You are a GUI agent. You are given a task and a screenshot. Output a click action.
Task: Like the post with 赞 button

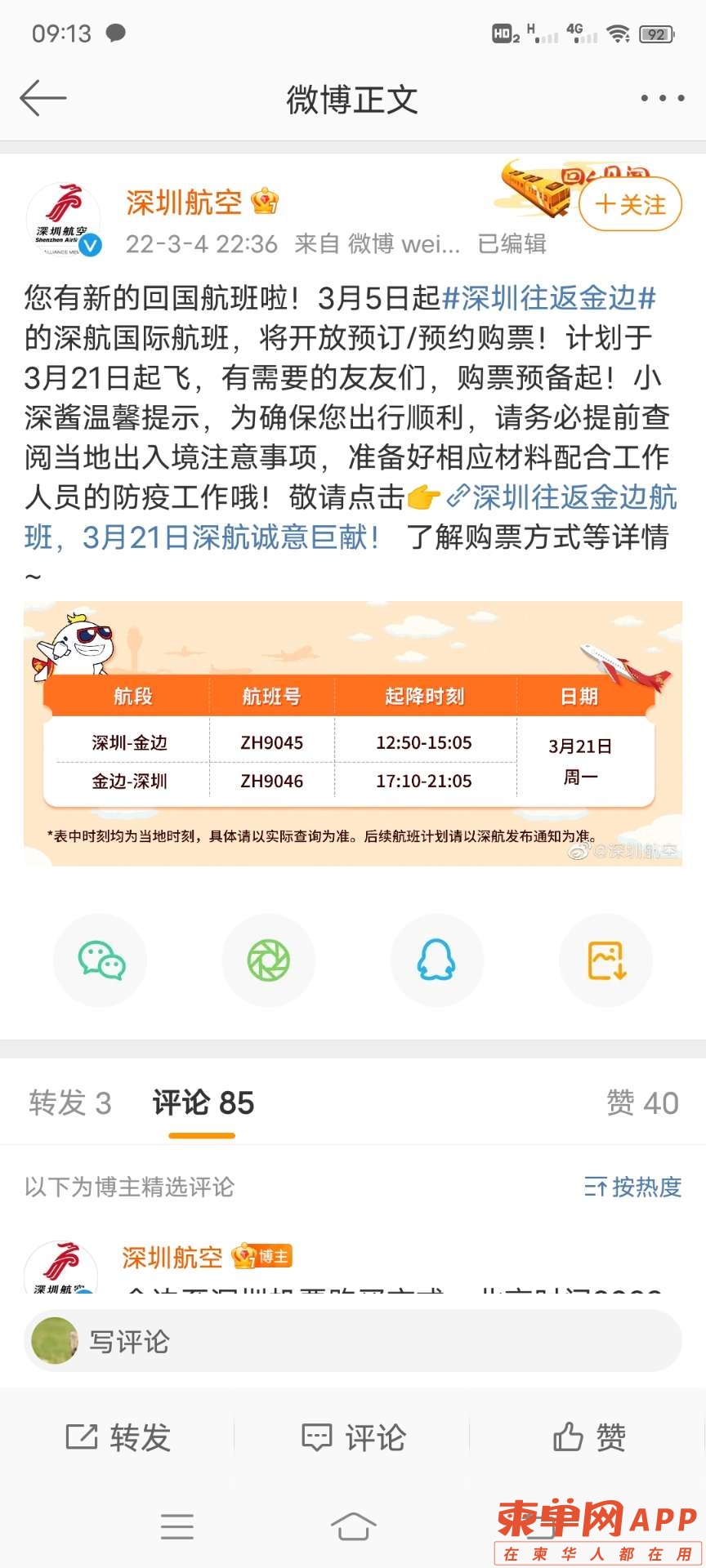(x=588, y=1437)
